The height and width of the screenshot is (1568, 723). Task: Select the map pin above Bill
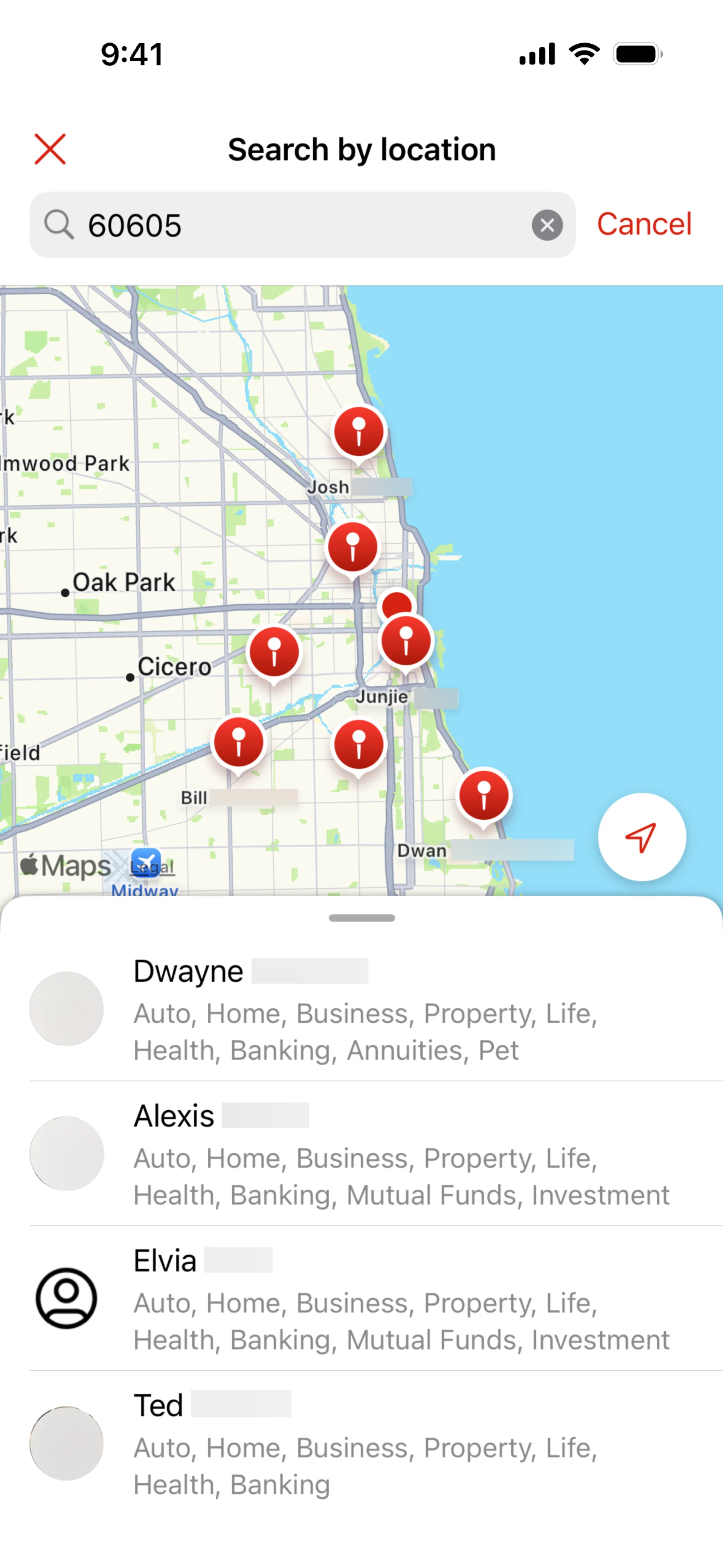coord(239,742)
